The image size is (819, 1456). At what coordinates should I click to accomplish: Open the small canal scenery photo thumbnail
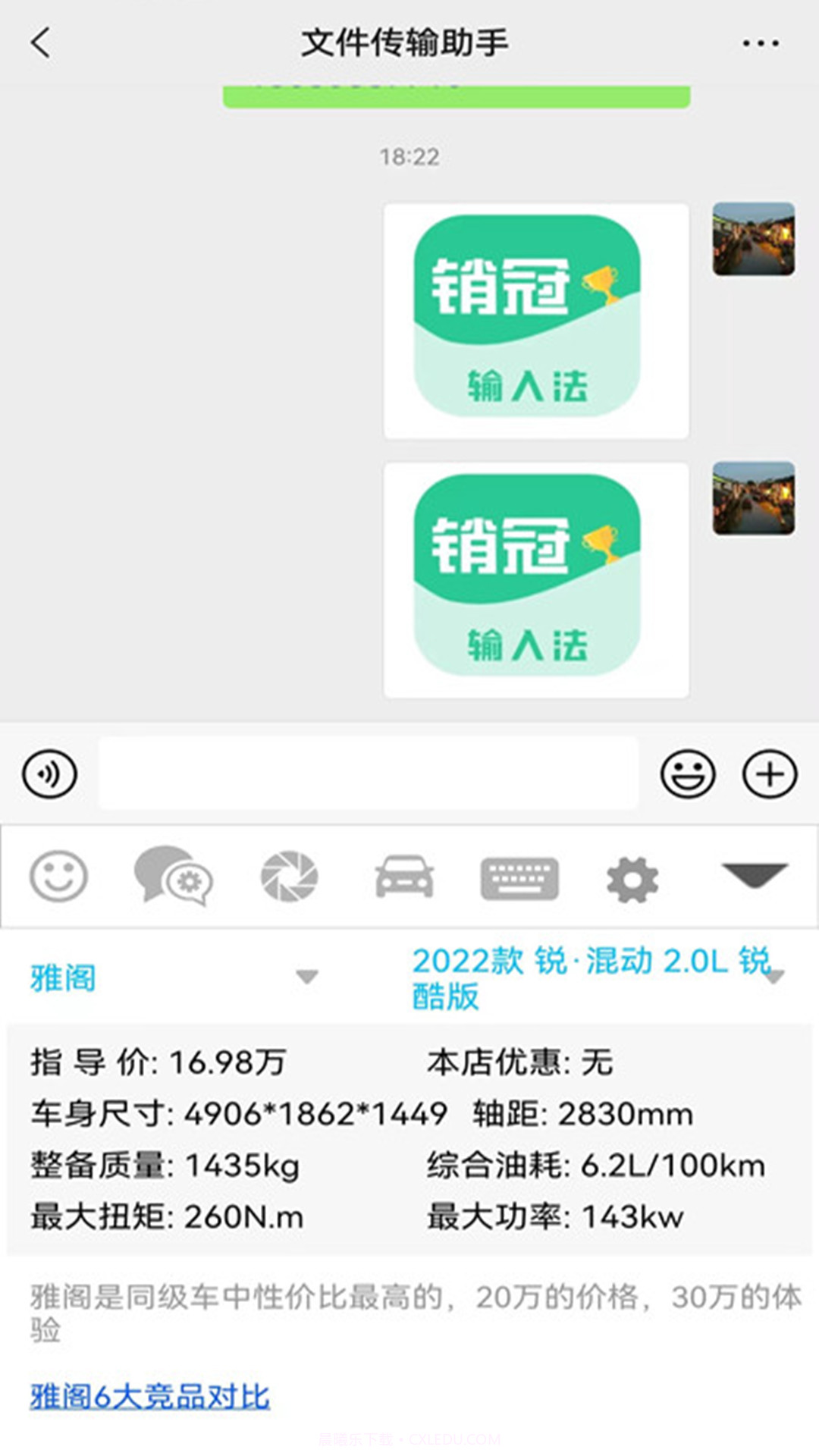point(756,239)
